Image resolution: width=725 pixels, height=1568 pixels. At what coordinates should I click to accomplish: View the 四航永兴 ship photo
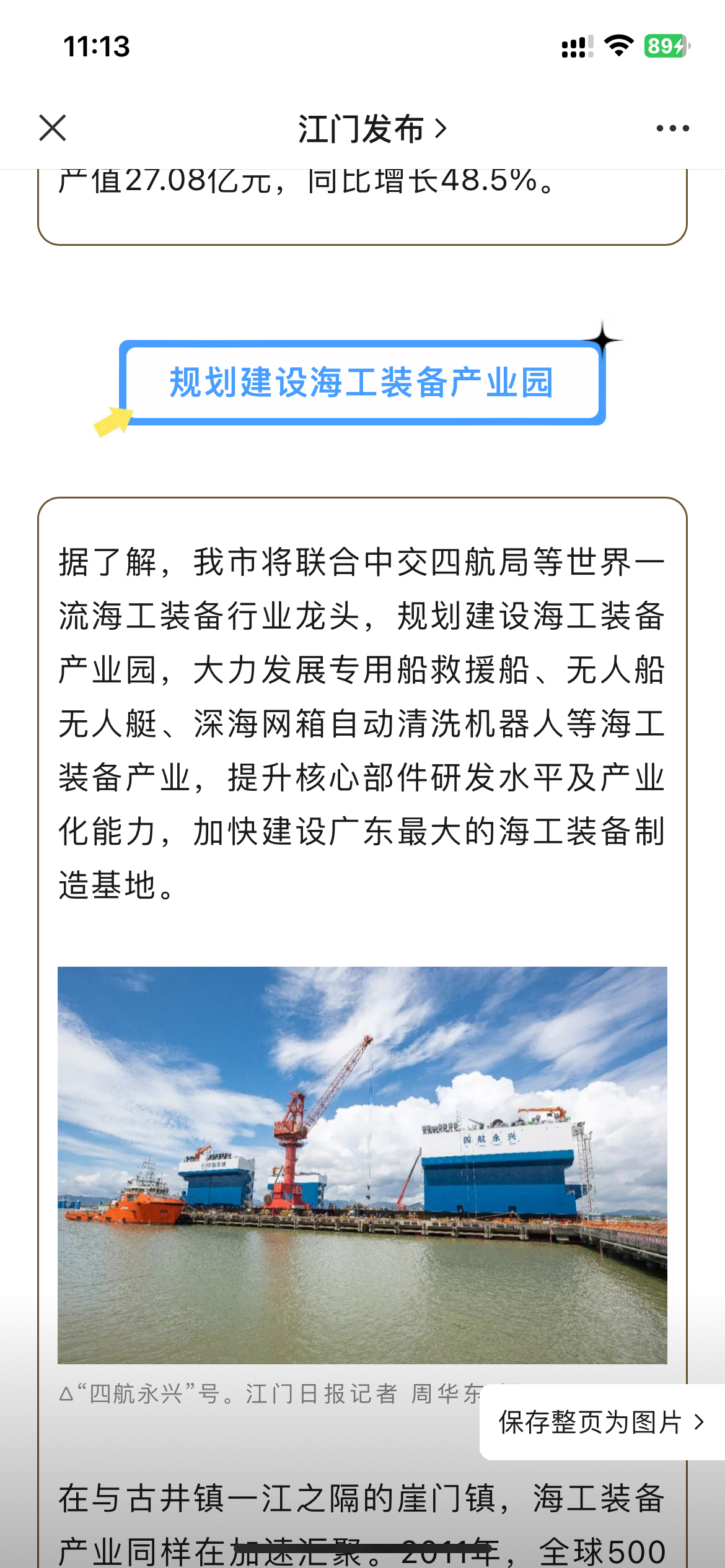pyautogui.click(x=362, y=1165)
